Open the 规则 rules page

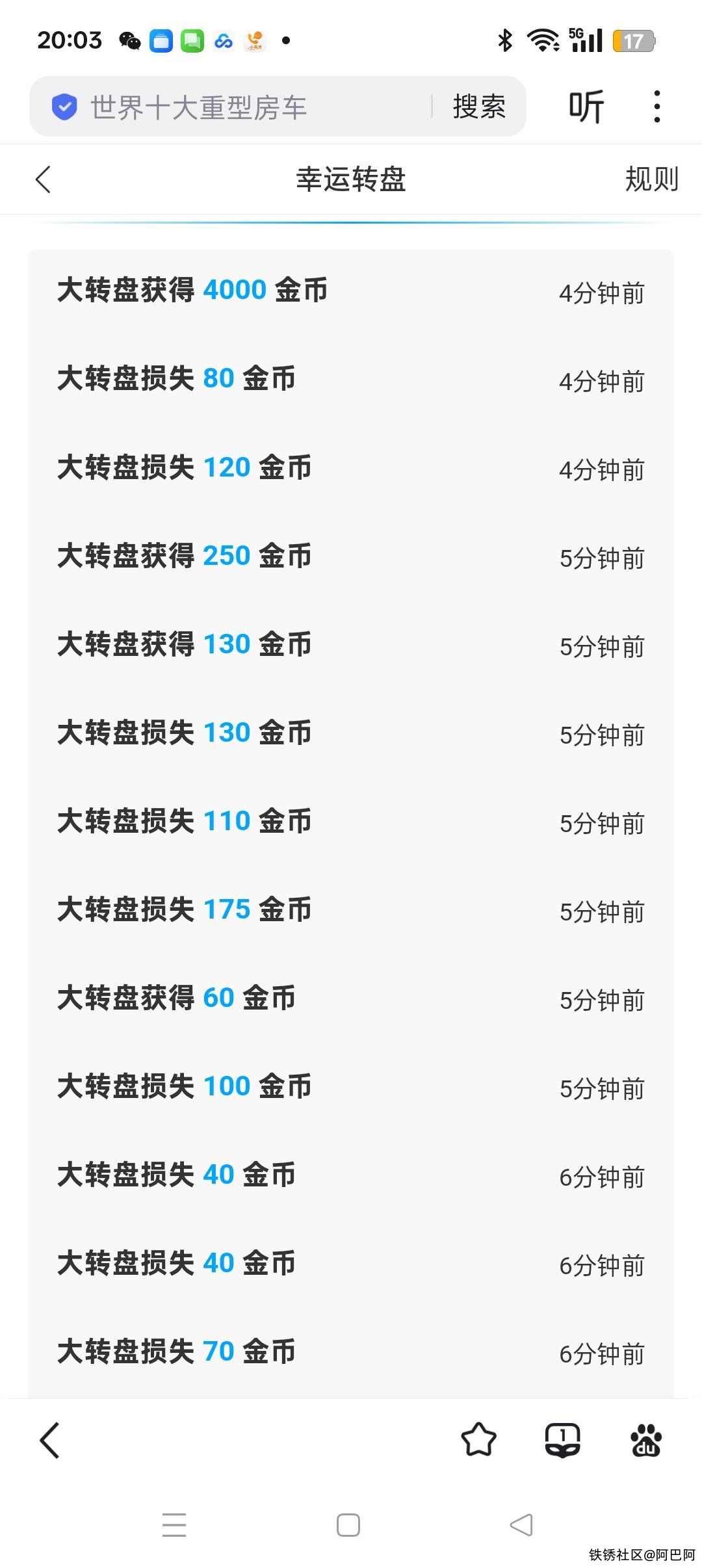click(x=651, y=179)
